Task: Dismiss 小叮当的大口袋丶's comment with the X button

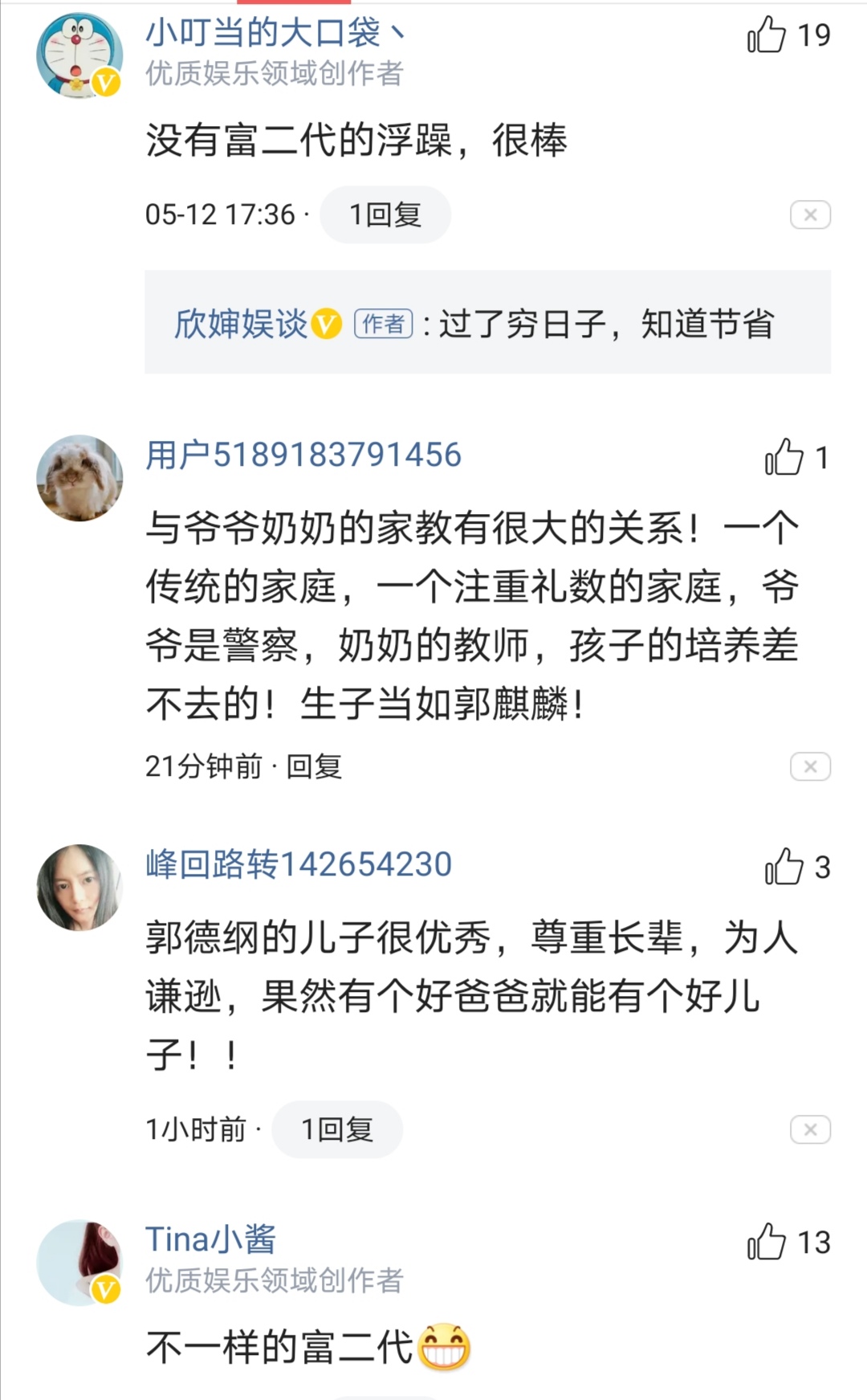Action: click(x=812, y=214)
